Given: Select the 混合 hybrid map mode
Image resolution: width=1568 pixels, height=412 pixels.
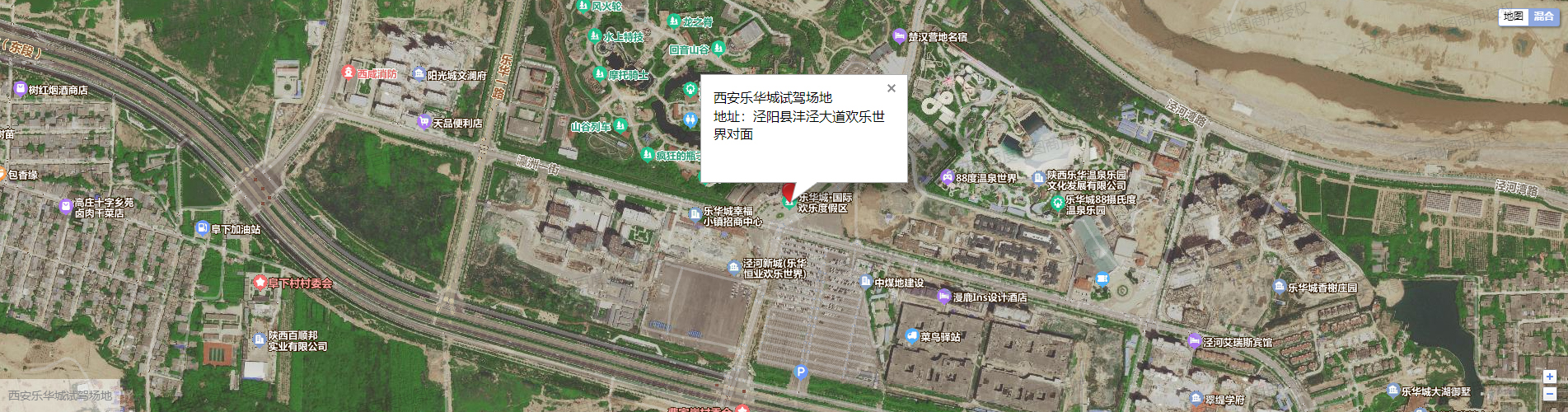Looking at the screenshot, I should 1544,16.
